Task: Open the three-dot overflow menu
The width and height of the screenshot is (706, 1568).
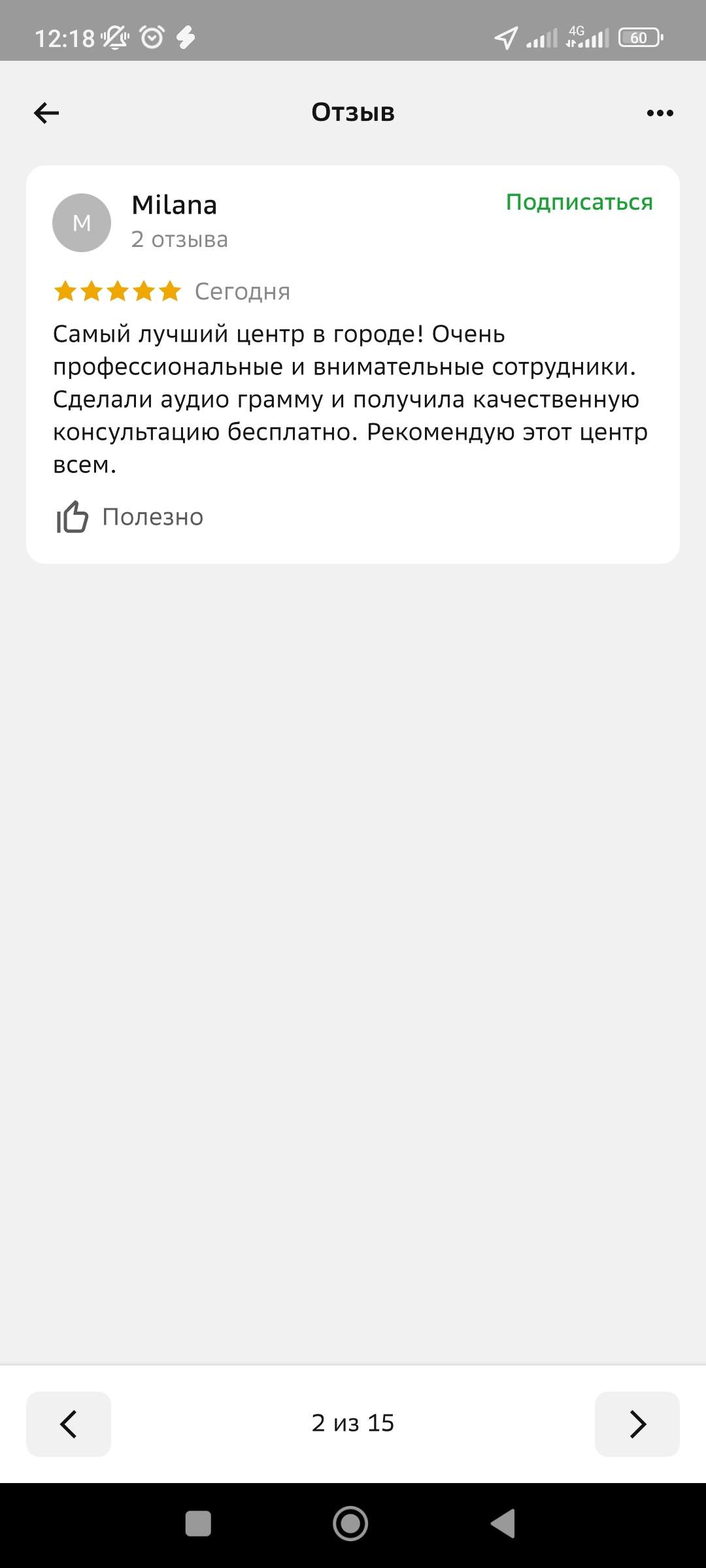Action: click(x=660, y=113)
